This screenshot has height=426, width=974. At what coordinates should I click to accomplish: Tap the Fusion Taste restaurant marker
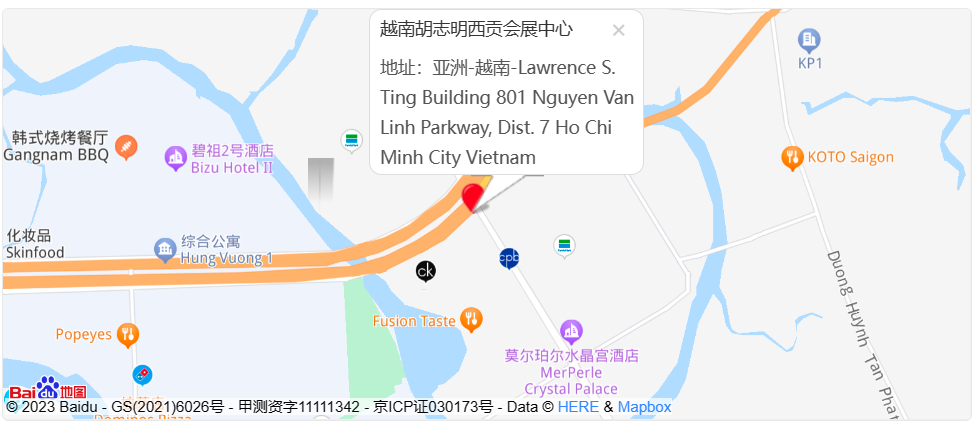click(471, 320)
